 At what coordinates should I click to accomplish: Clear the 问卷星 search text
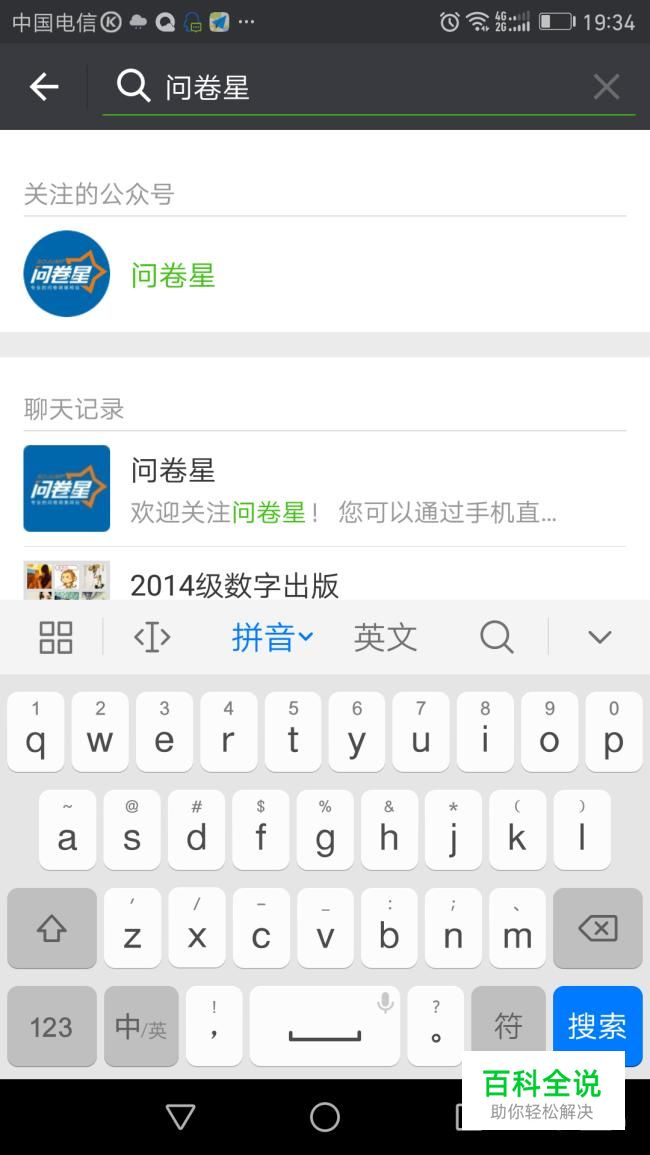[606, 87]
